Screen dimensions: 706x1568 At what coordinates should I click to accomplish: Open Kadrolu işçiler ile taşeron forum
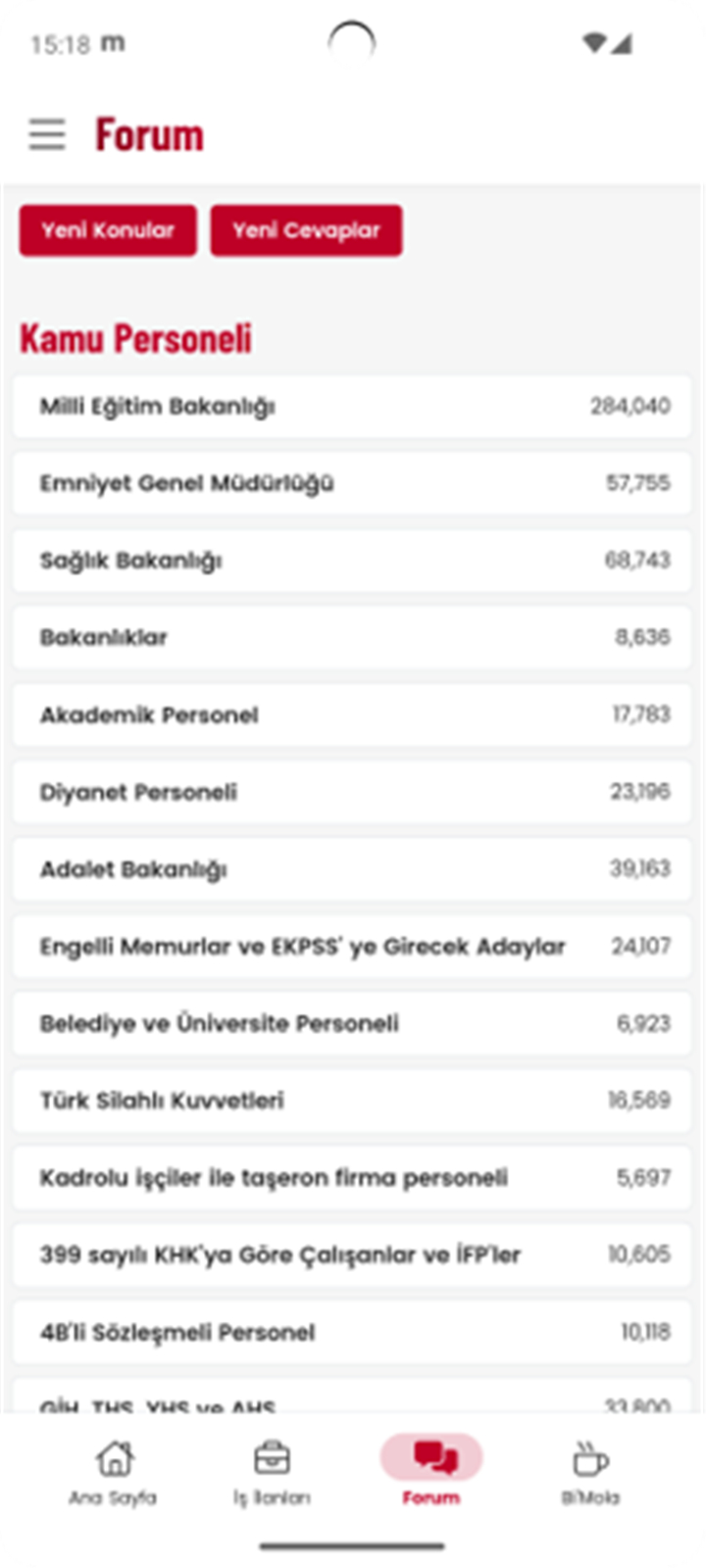[352, 1178]
